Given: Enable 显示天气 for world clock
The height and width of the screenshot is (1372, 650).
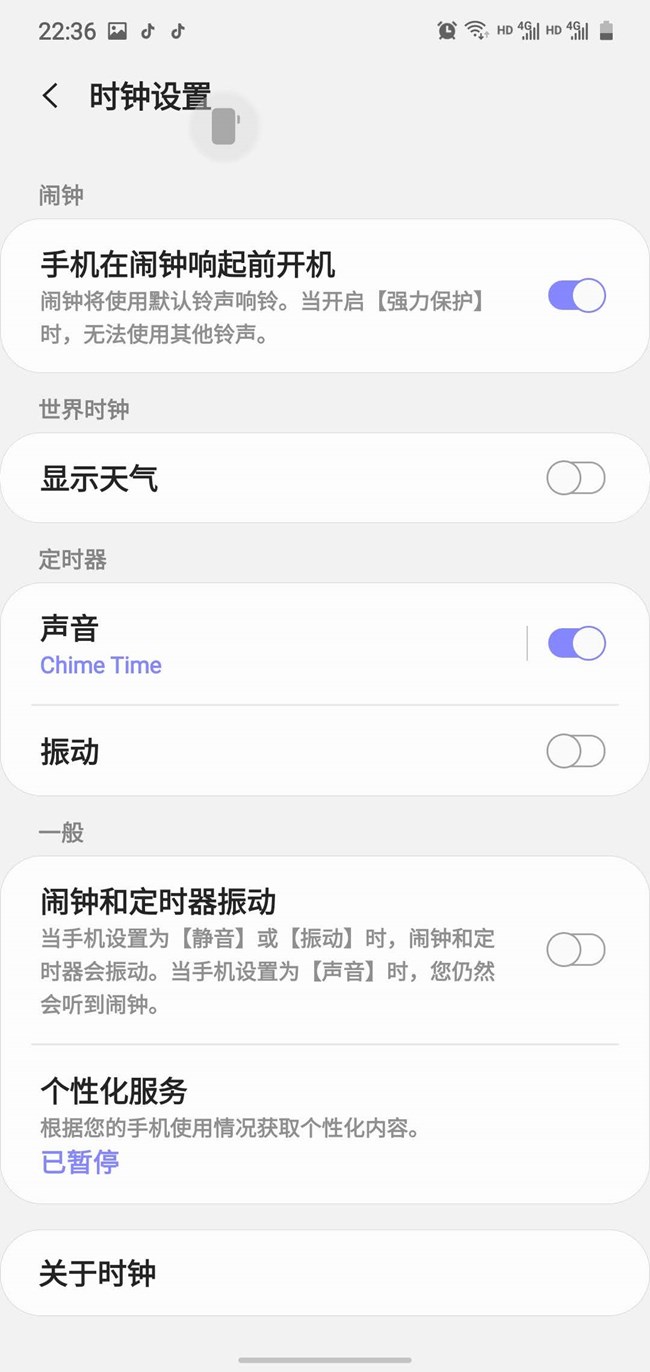Looking at the screenshot, I should click(x=576, y=479).
